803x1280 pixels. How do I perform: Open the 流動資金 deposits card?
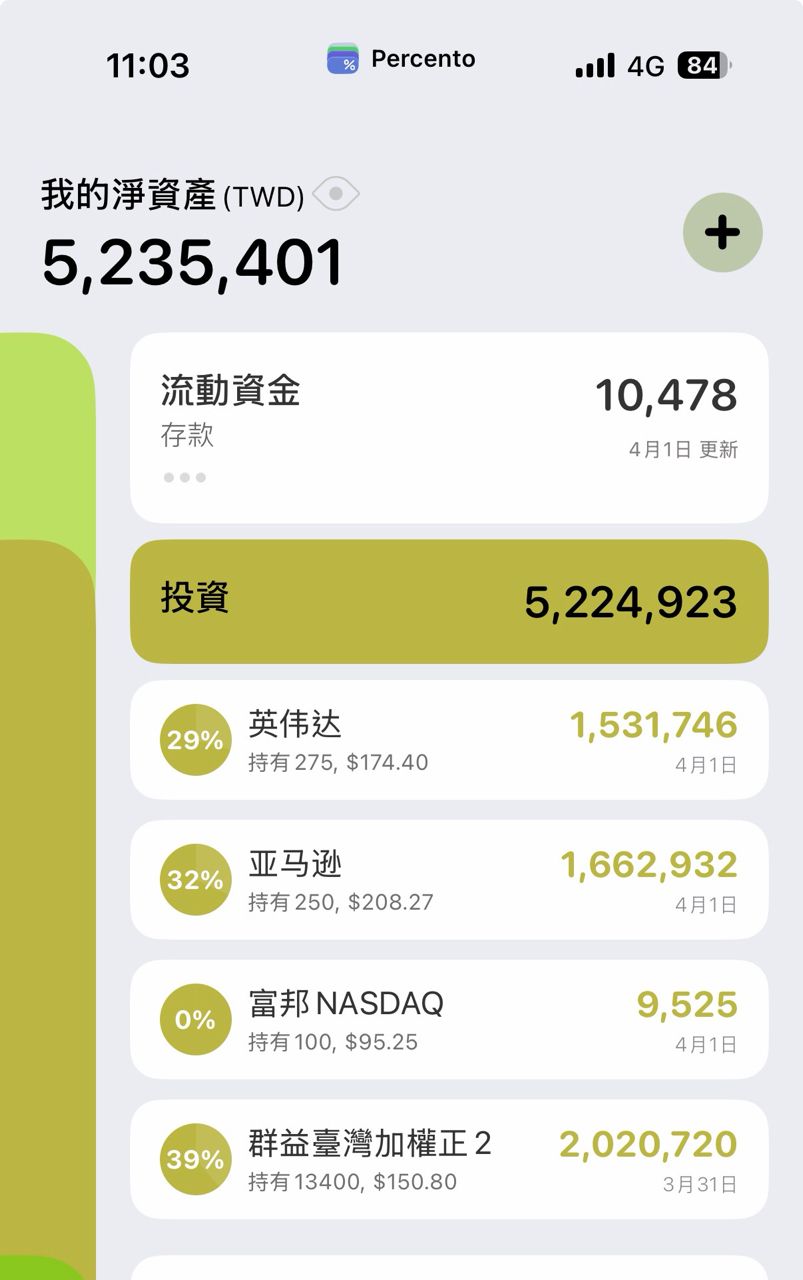point(449,427)
